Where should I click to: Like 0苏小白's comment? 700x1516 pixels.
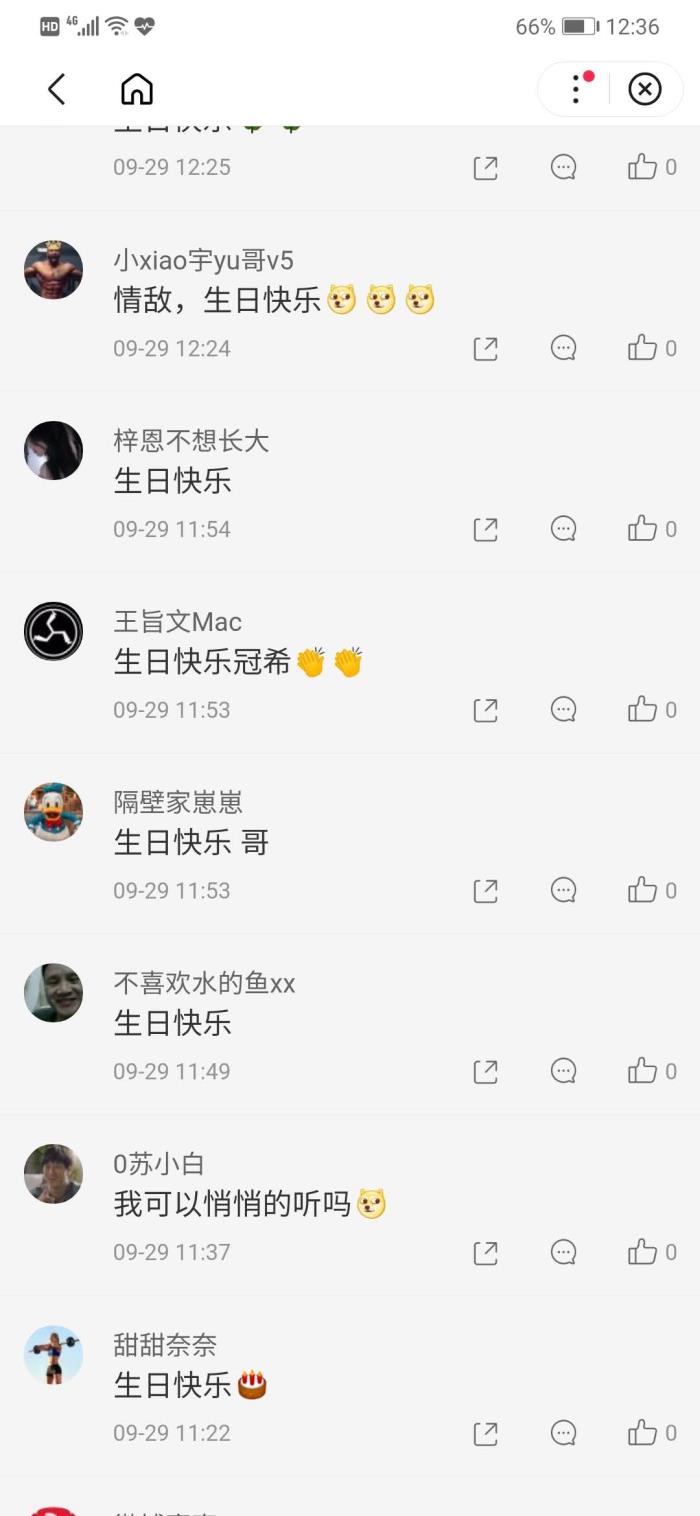(x=643, y=1252)
